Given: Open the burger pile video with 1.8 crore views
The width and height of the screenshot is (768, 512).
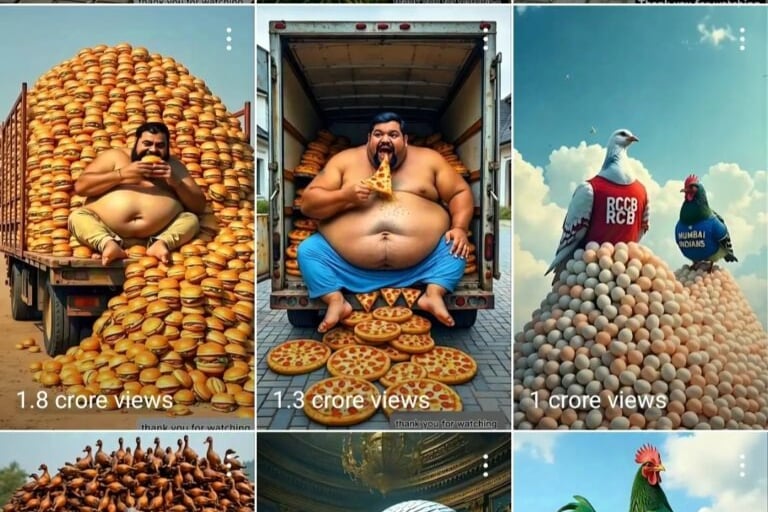Looking at the screenshot, I should pos(126,220).
